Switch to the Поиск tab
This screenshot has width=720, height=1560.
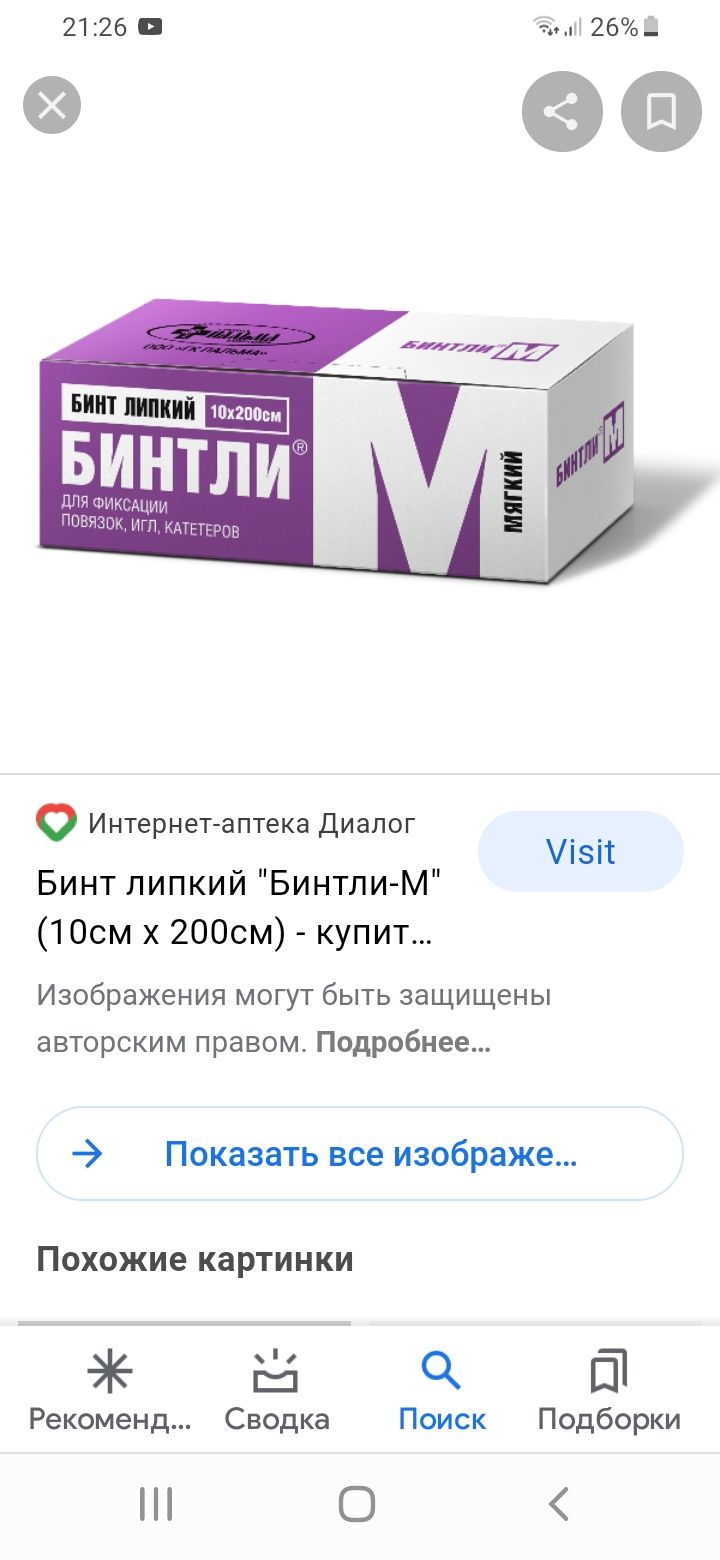coord(442,1390)
